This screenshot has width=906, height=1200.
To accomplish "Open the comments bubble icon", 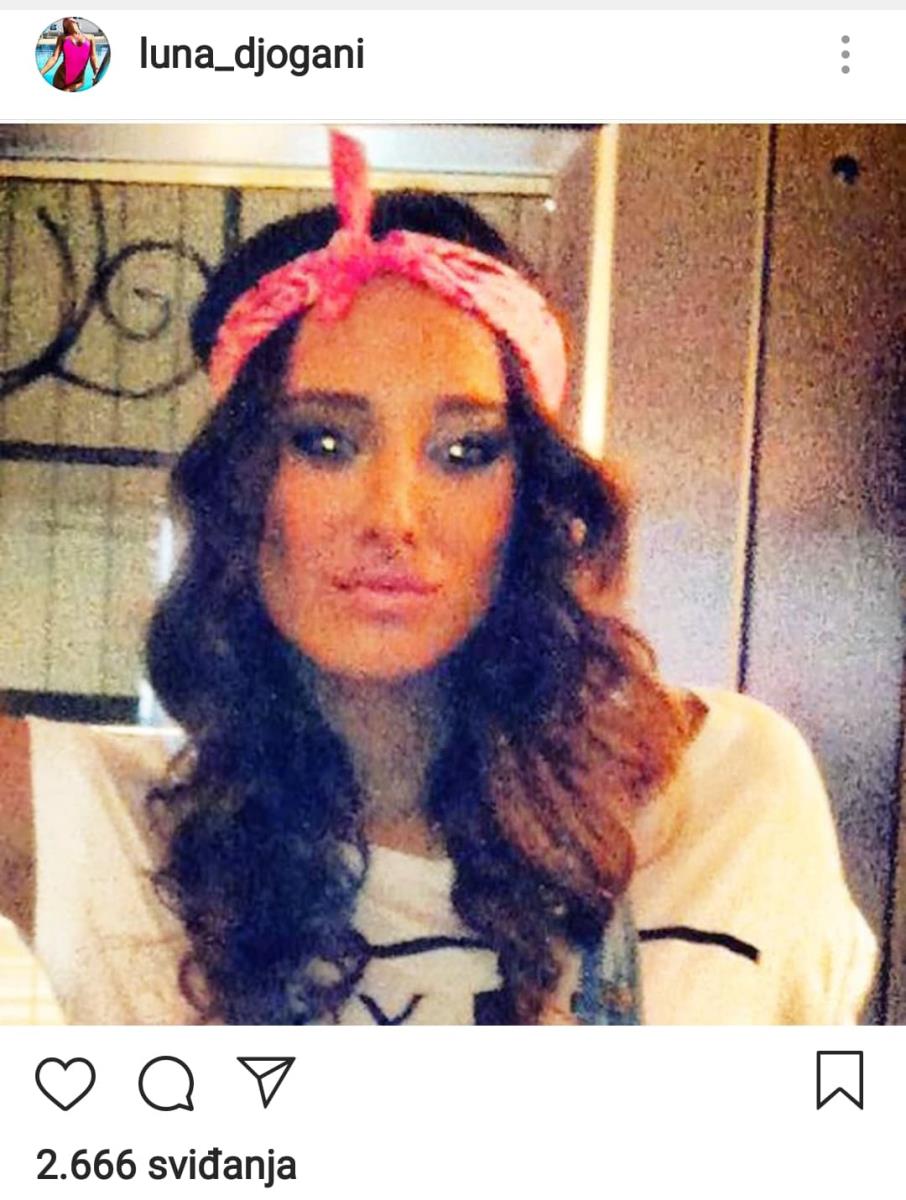I will pyautogui.click(x=166, y=1084).
